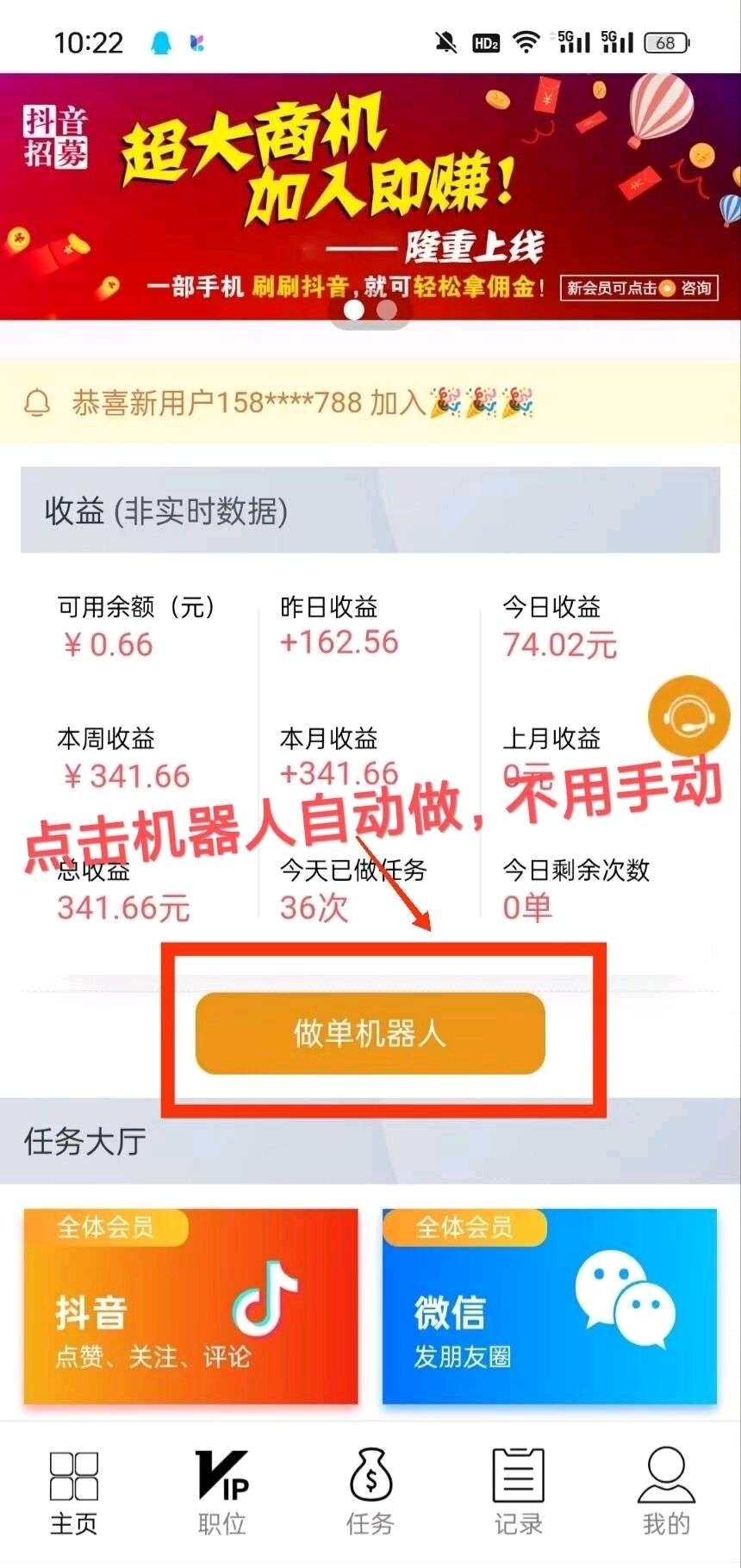Open the 记录 tab
This screenshot has height=1568, width=741.
tap(519, 1493)
